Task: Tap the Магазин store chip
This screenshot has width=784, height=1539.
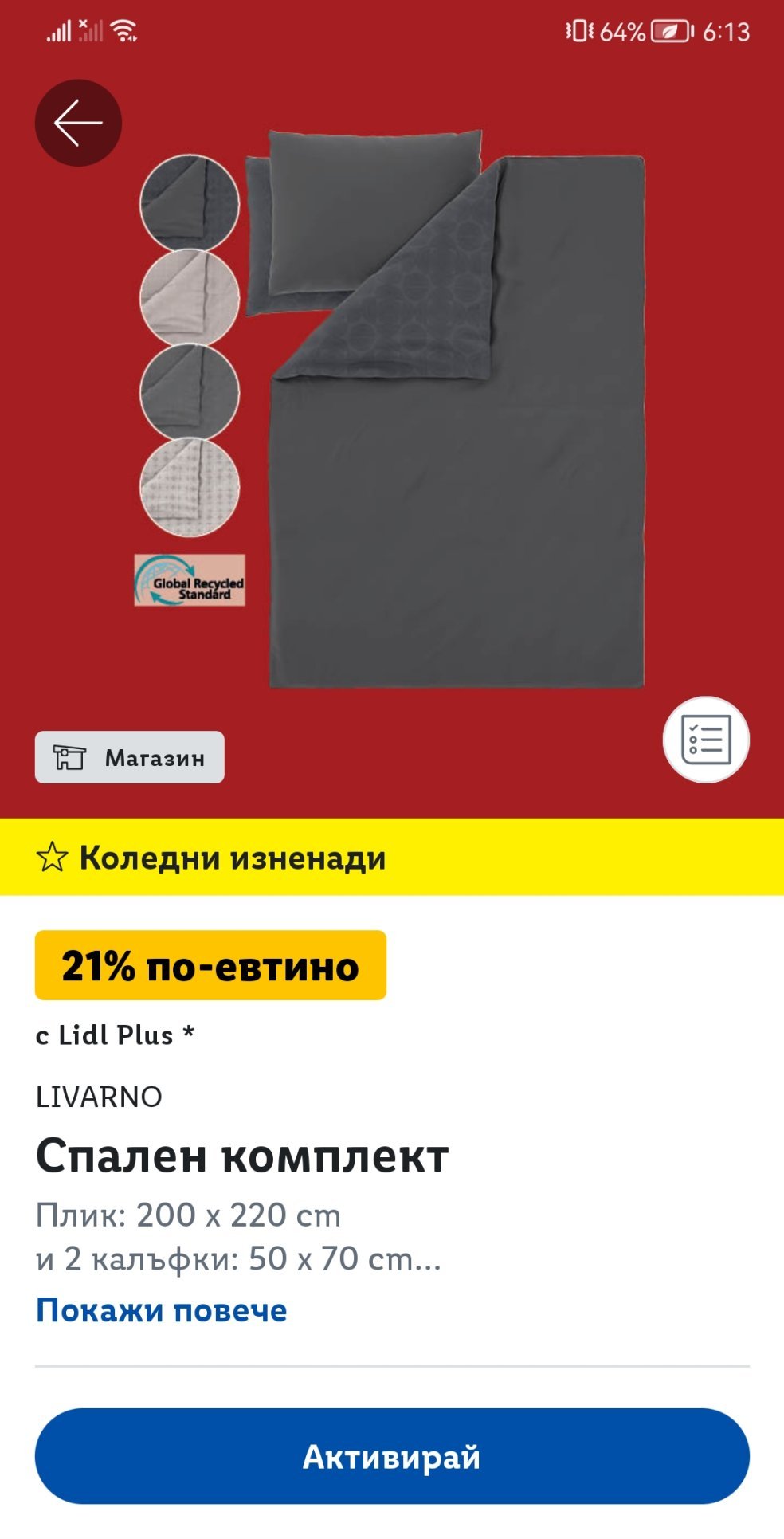Action: pos(130,757)
